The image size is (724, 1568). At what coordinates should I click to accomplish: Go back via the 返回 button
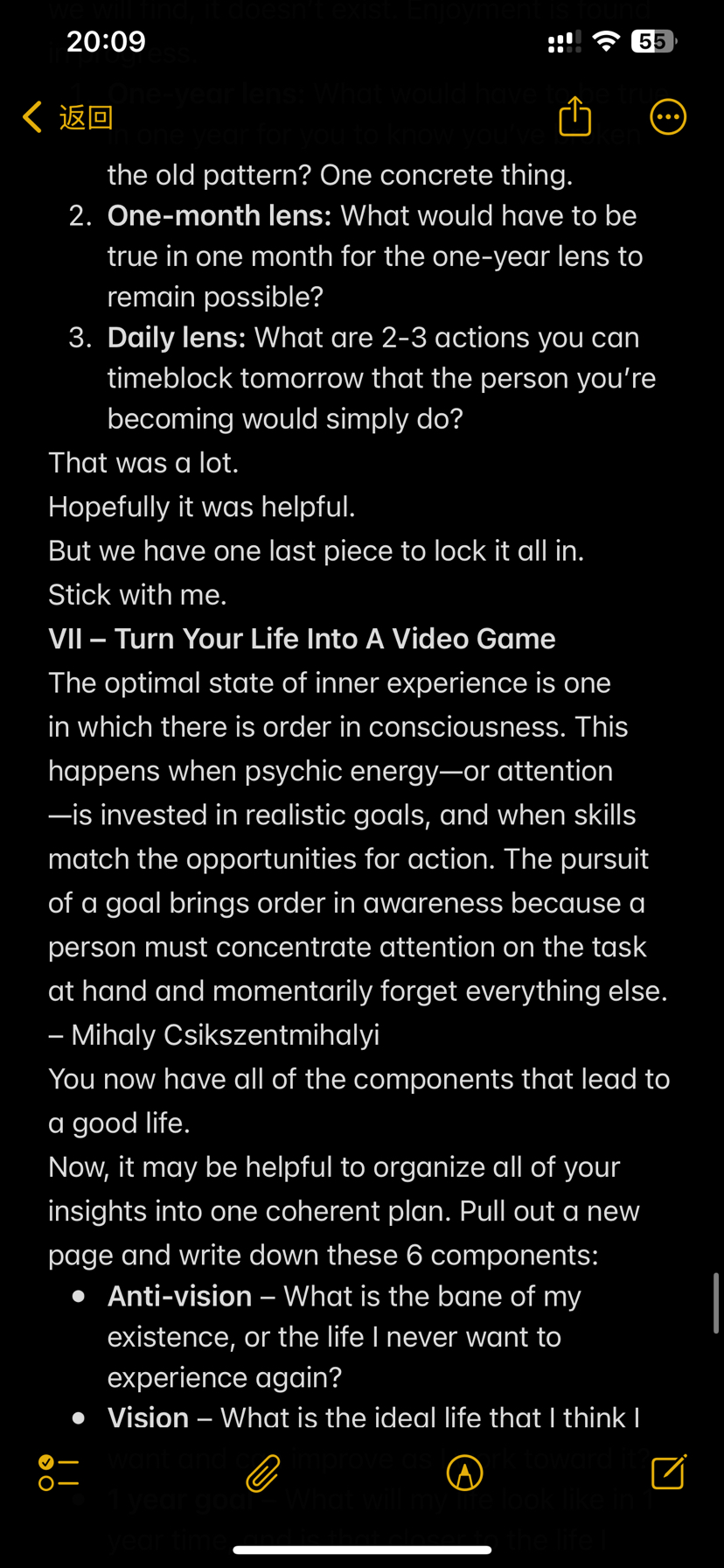[x=68, y=117]
